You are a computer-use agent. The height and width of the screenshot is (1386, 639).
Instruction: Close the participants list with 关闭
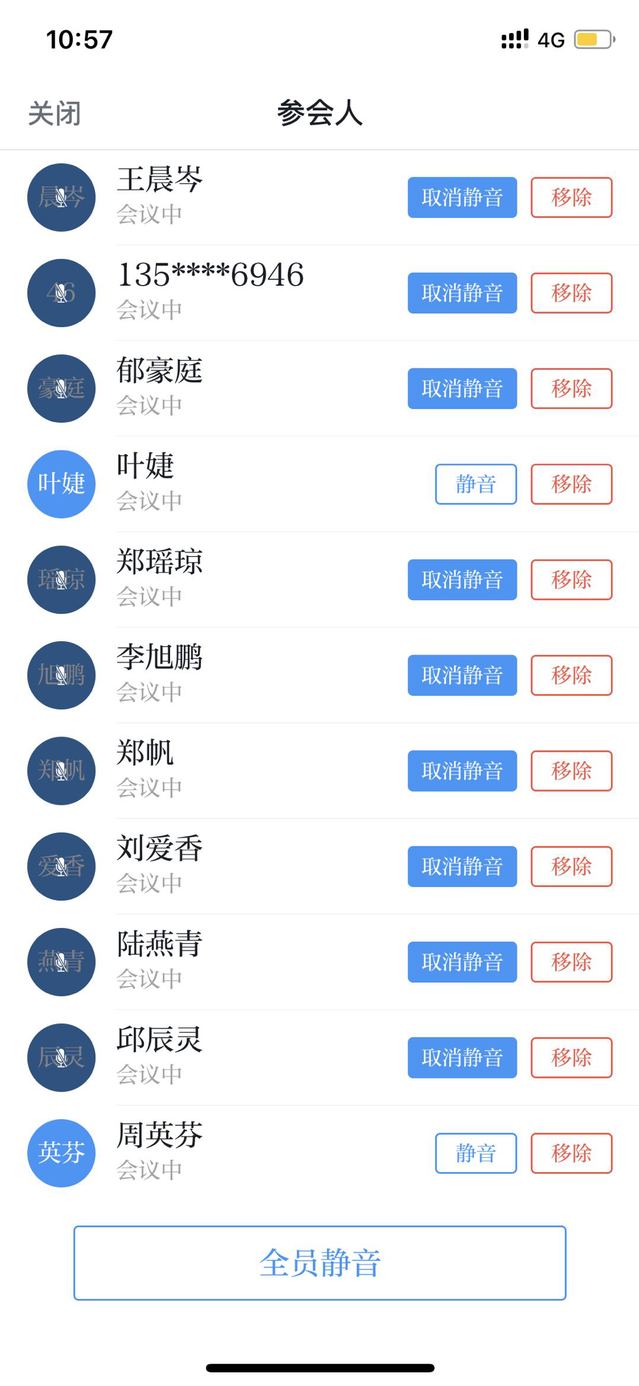tap(54, 113)
